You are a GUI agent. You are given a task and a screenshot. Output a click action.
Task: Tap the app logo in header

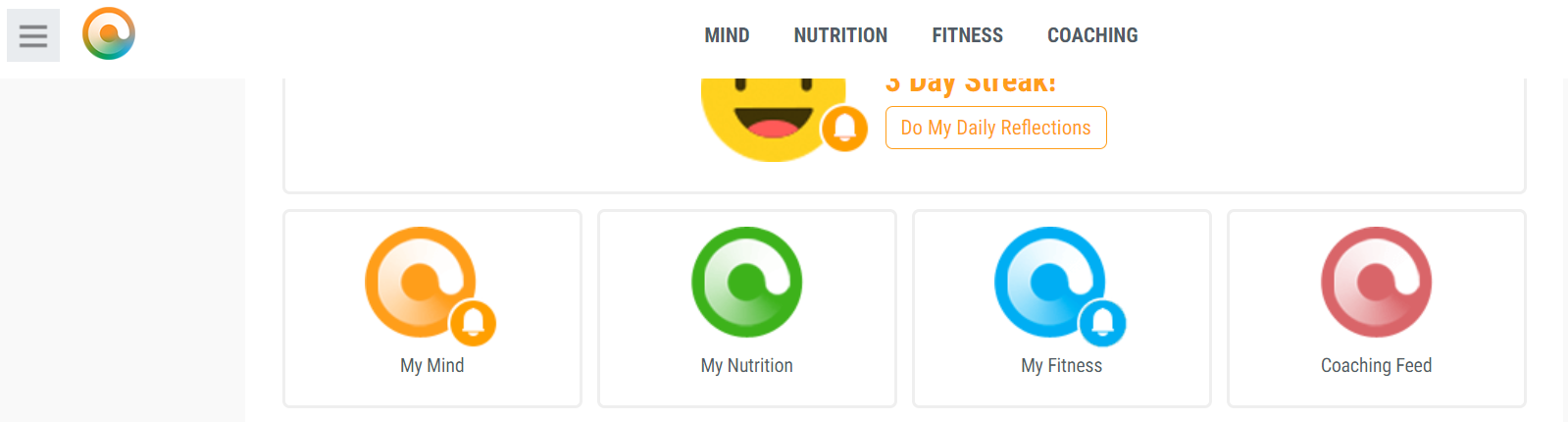[x=109, y=34]
